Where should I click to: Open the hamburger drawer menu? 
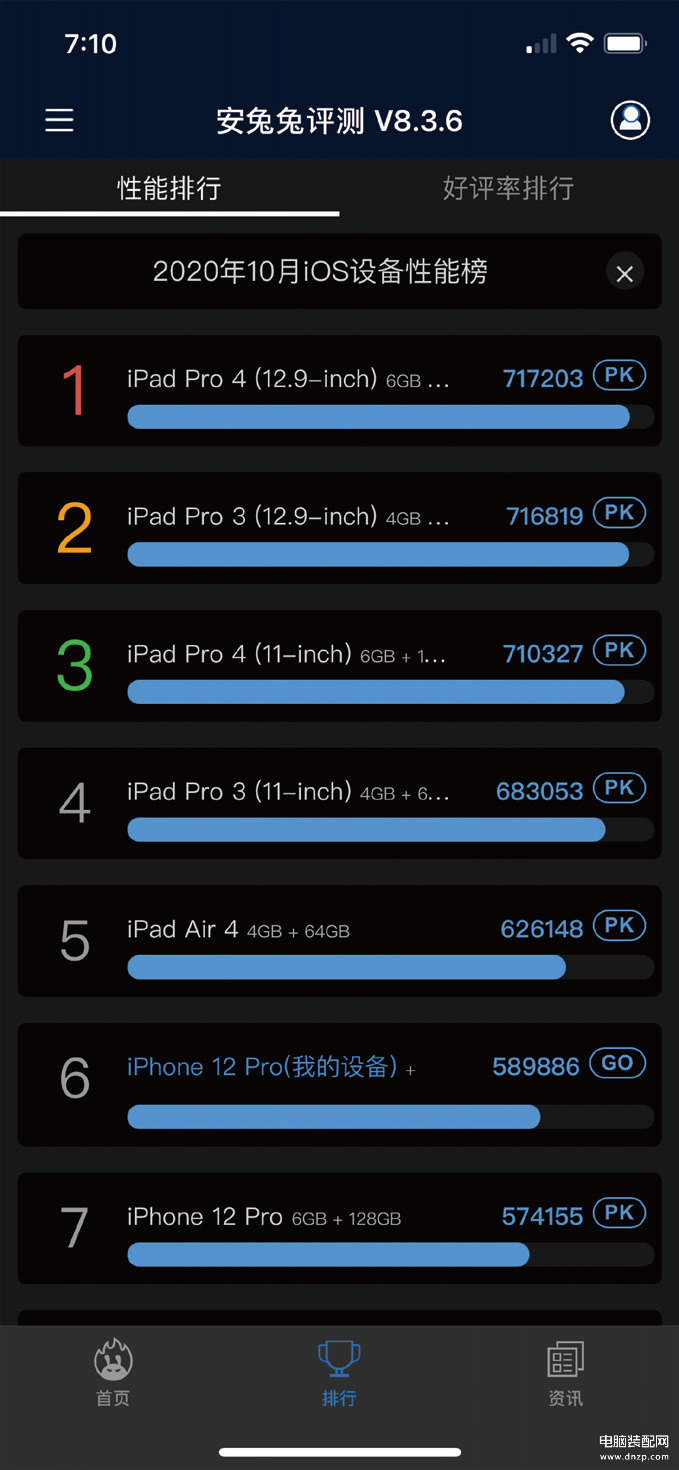point(59,120)
